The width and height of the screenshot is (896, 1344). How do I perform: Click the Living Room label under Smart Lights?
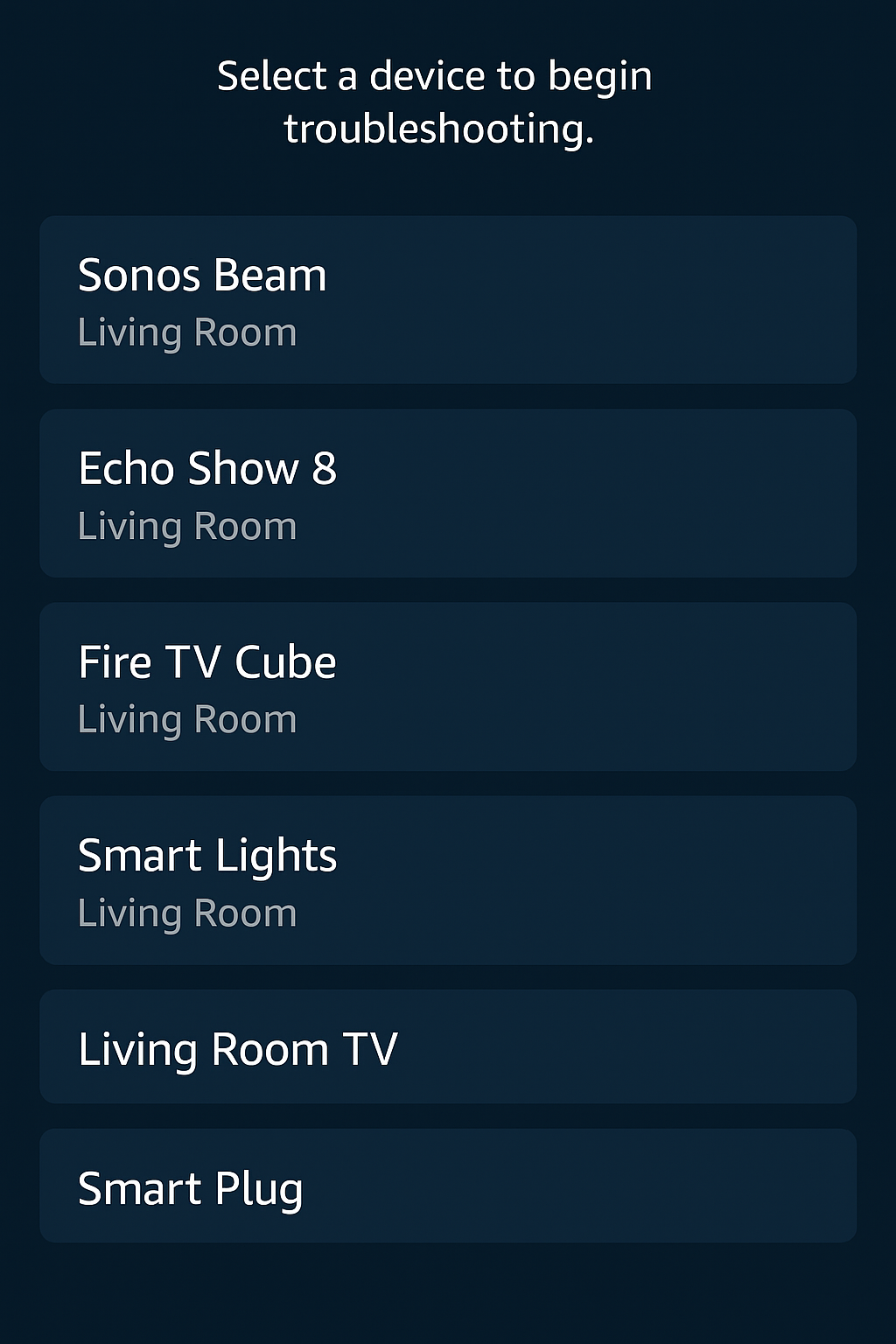point(187,913)
